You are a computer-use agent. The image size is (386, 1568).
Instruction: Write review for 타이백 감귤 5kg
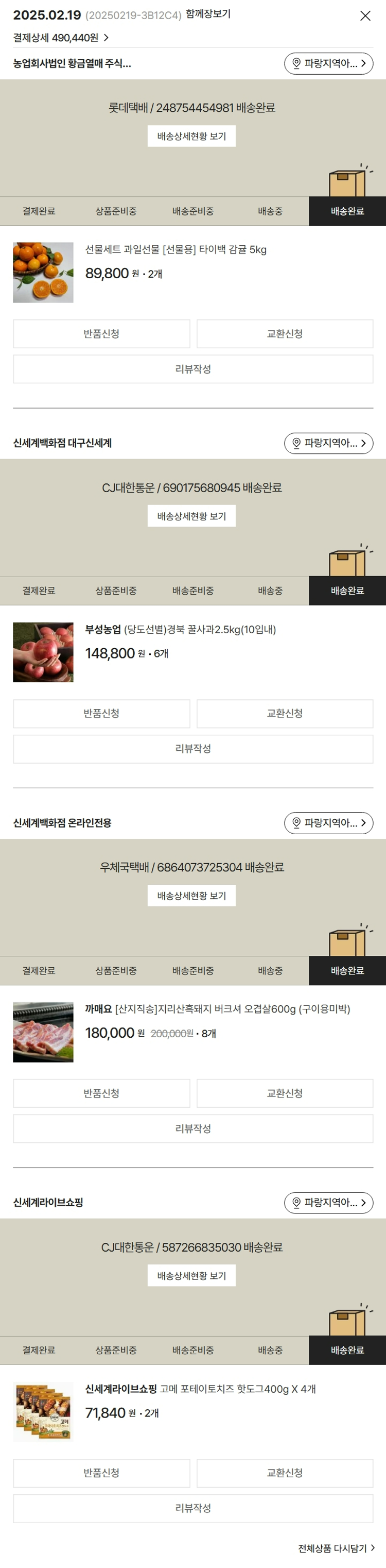point(192,369)
